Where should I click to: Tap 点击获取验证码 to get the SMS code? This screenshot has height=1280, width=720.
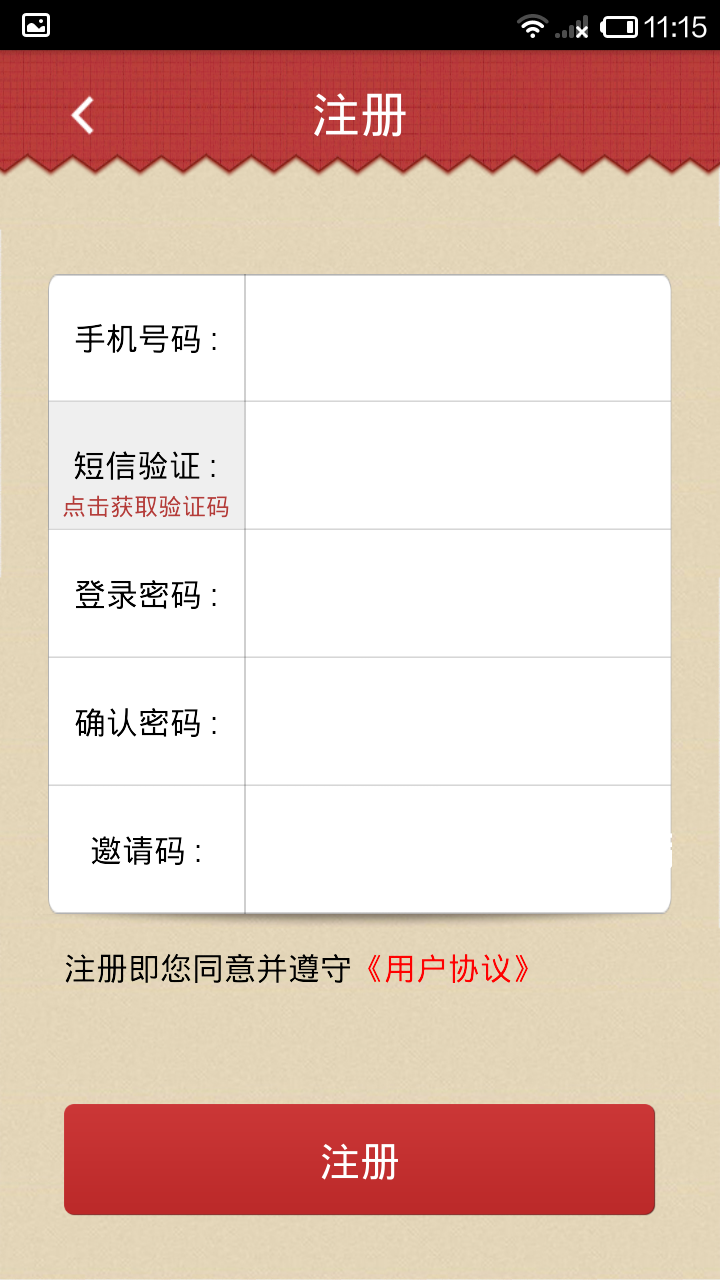(146, 507)
